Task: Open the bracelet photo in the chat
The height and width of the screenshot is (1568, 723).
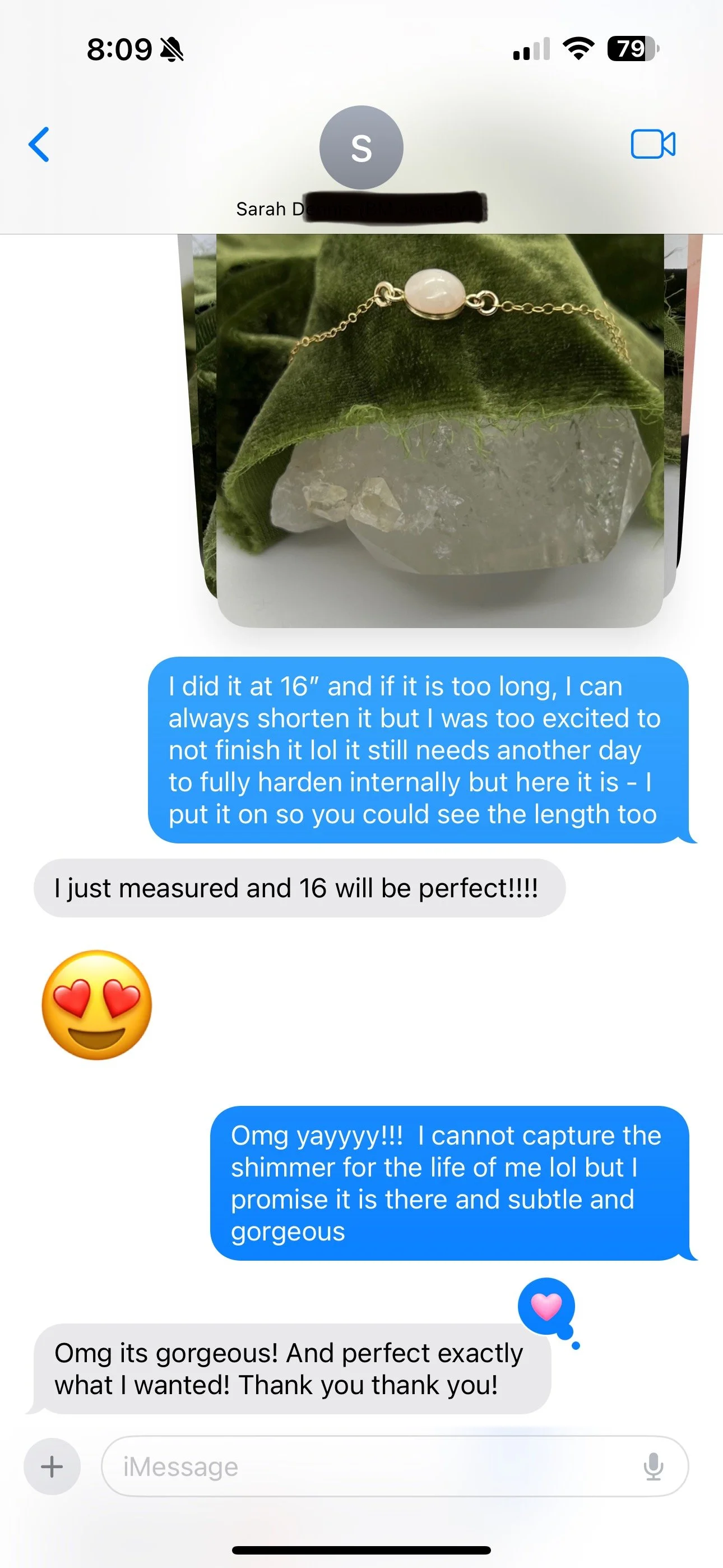Action: click(x=440, y=430)
